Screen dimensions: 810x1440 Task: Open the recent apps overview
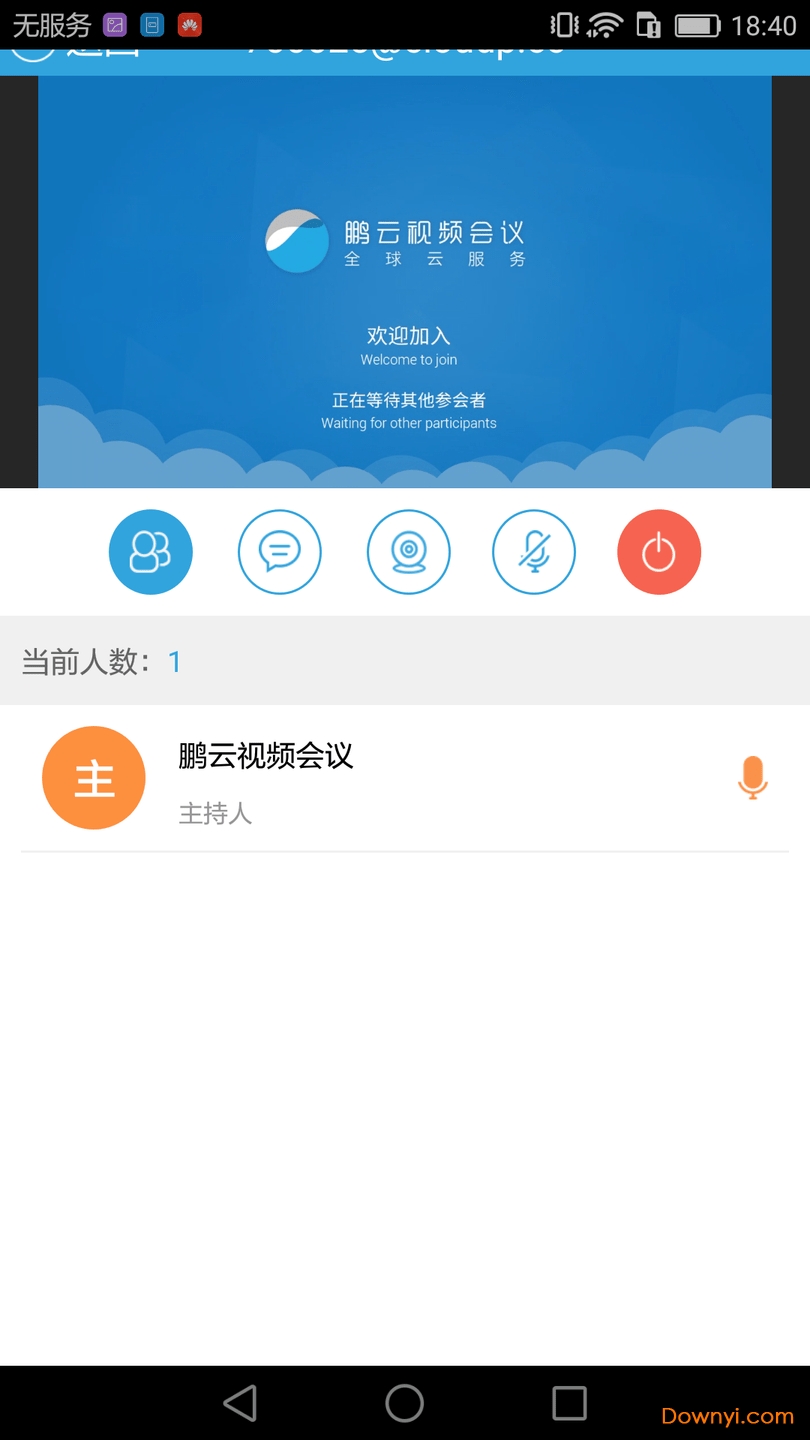click(x=569, y=1403)
